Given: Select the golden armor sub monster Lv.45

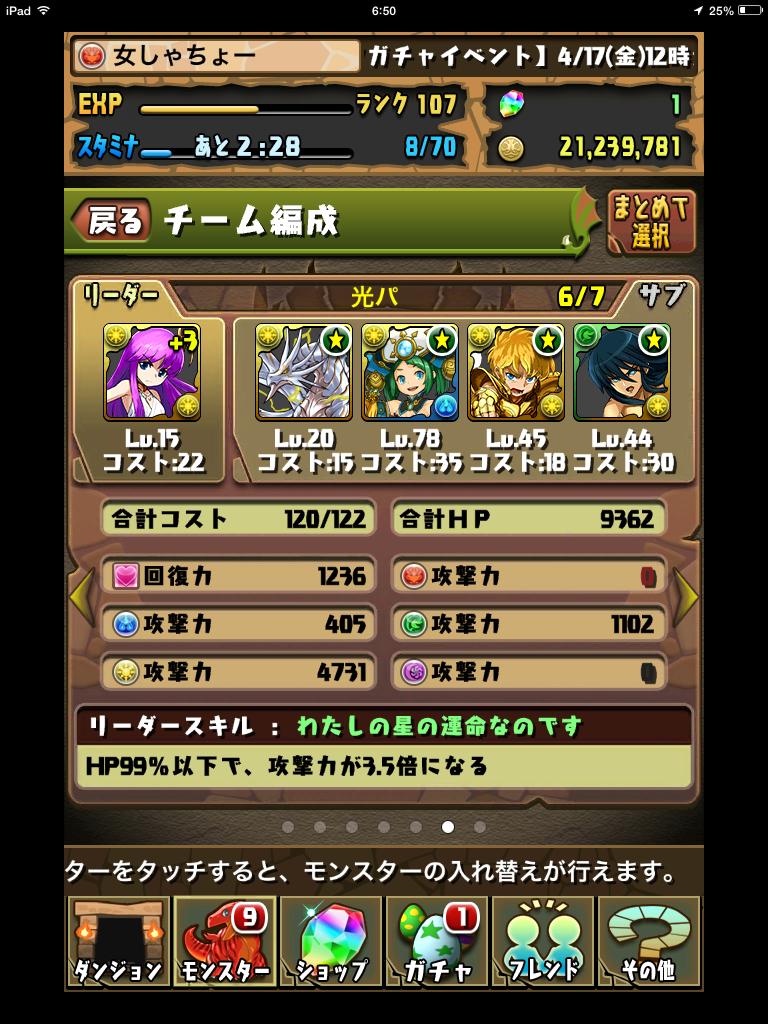Looking at the screenshot, I should click(516, 372).
